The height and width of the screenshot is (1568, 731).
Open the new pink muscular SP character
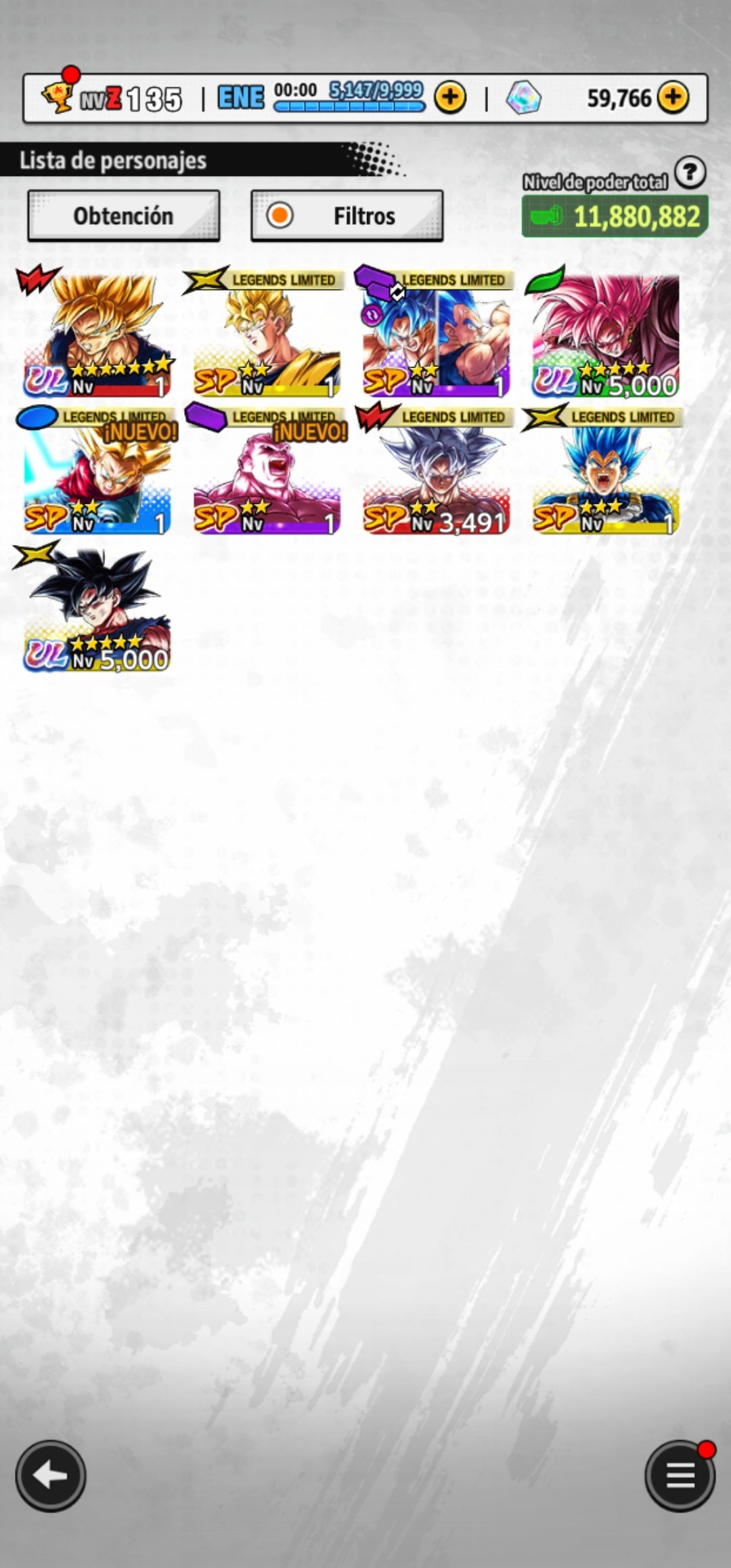pyautogui.click(x=267, y=472)
